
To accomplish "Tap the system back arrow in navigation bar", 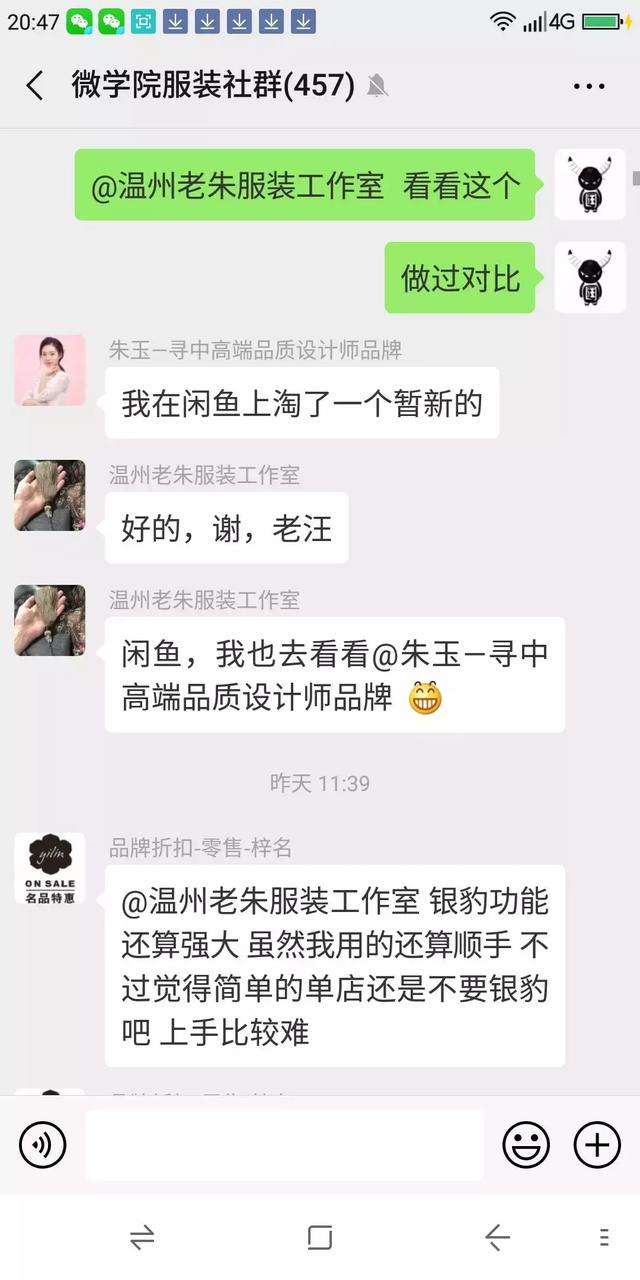I will (497, 1238).
